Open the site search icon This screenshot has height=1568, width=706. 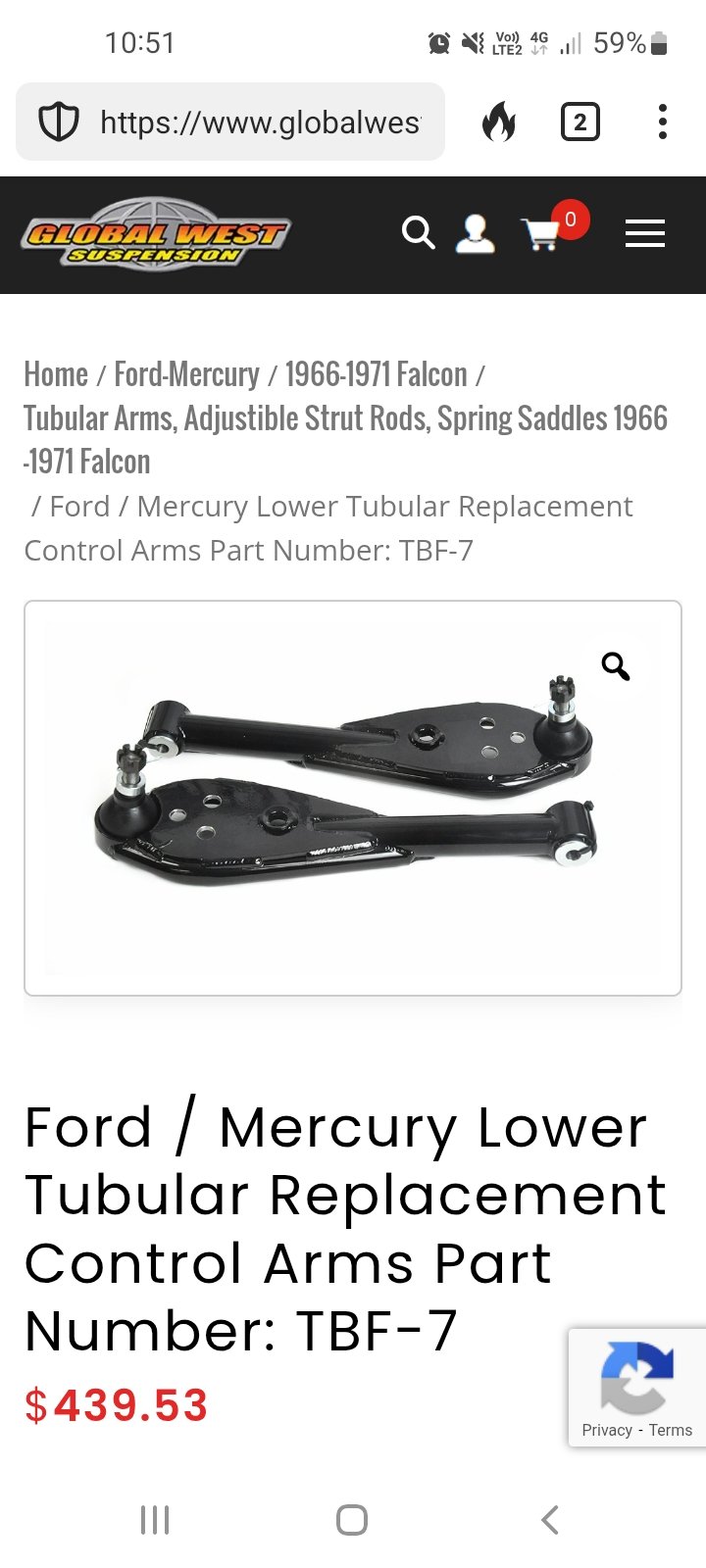tap(419, 233)
